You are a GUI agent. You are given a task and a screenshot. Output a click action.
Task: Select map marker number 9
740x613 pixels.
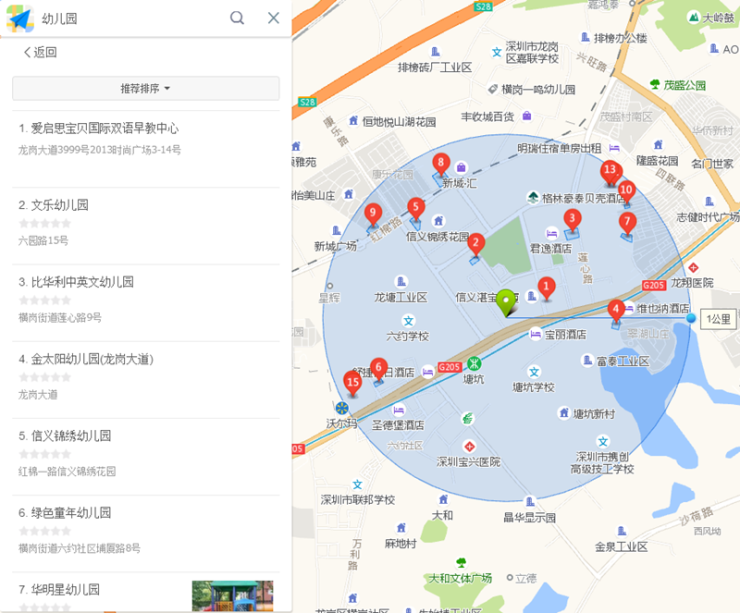[373, 213]
